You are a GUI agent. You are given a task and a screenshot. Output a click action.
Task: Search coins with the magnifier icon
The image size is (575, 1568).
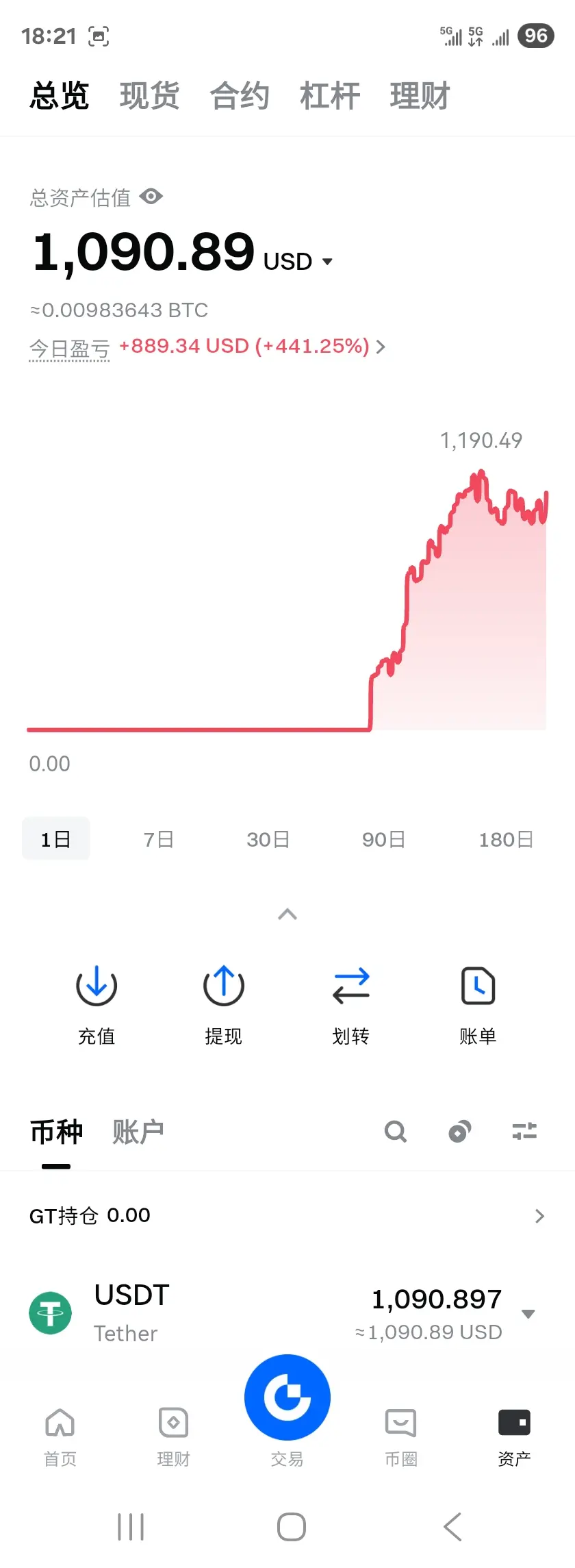[x=396, y=1132]
